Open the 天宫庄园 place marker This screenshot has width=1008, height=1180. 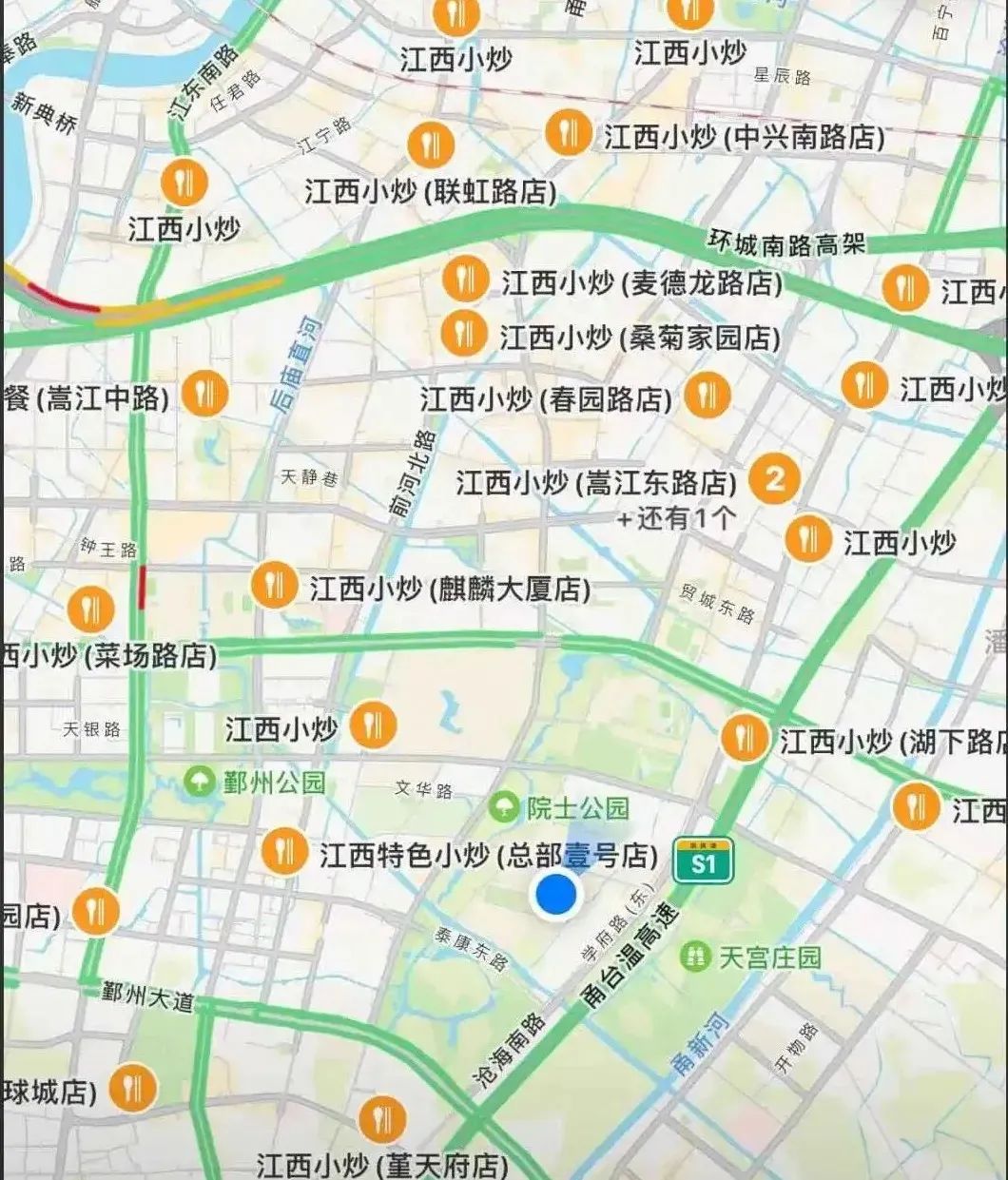click(697, 957)
